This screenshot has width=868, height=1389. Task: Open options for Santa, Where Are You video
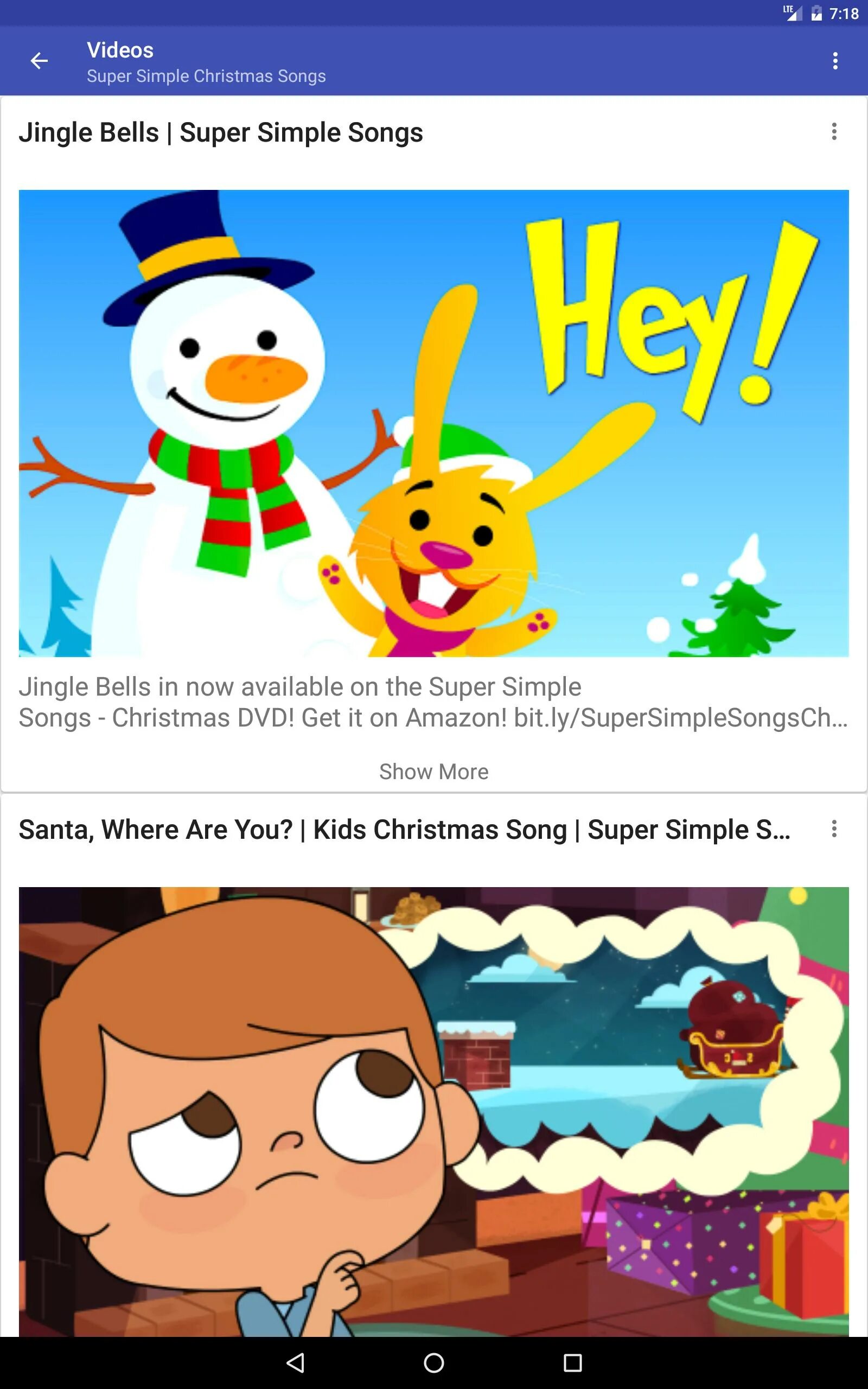[x=834, y=828]
